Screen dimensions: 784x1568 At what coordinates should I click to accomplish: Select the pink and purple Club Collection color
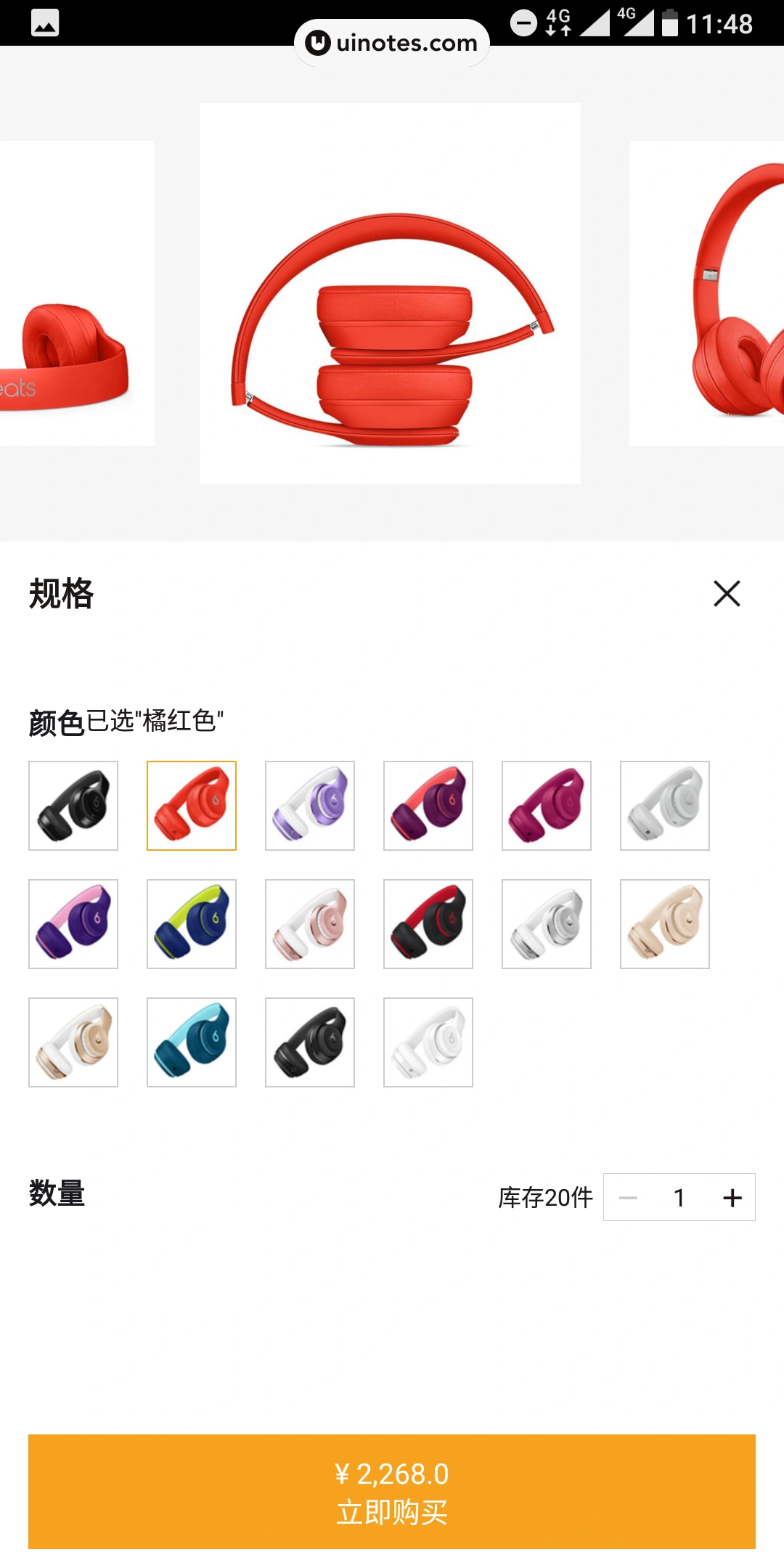(x=73, y=924)
